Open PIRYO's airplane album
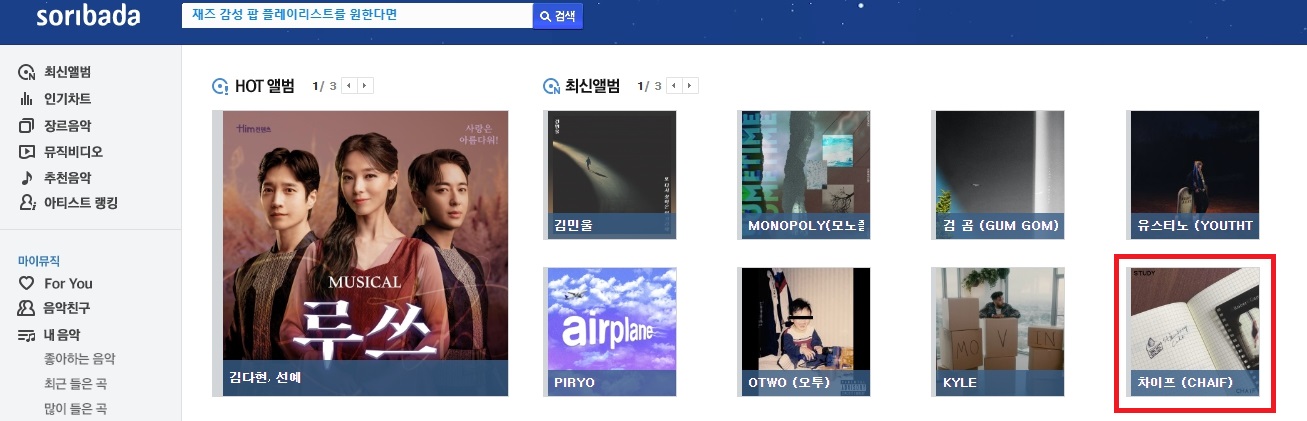The height and width of the screenshot is (421, 1307). [x=611, y=331]
